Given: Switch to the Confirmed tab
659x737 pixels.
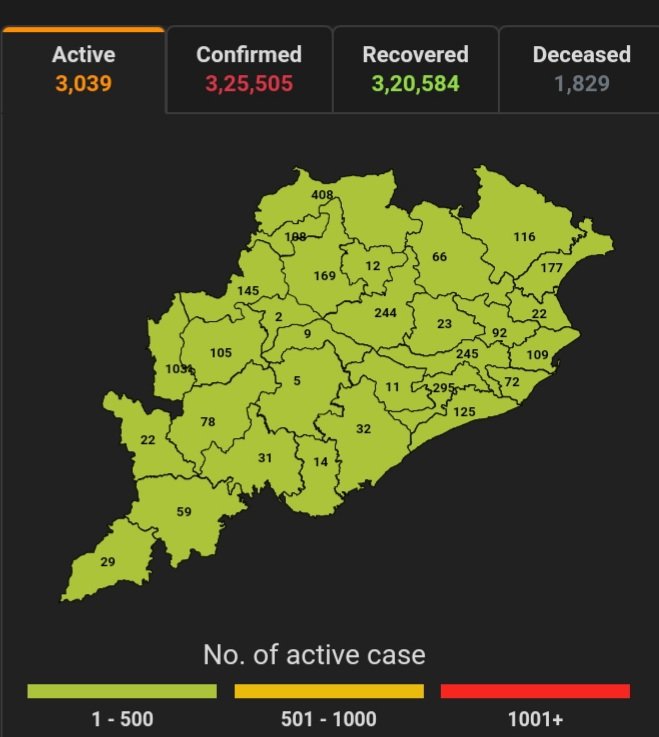Looking at the screenshot, I should (x=249, y=69).
